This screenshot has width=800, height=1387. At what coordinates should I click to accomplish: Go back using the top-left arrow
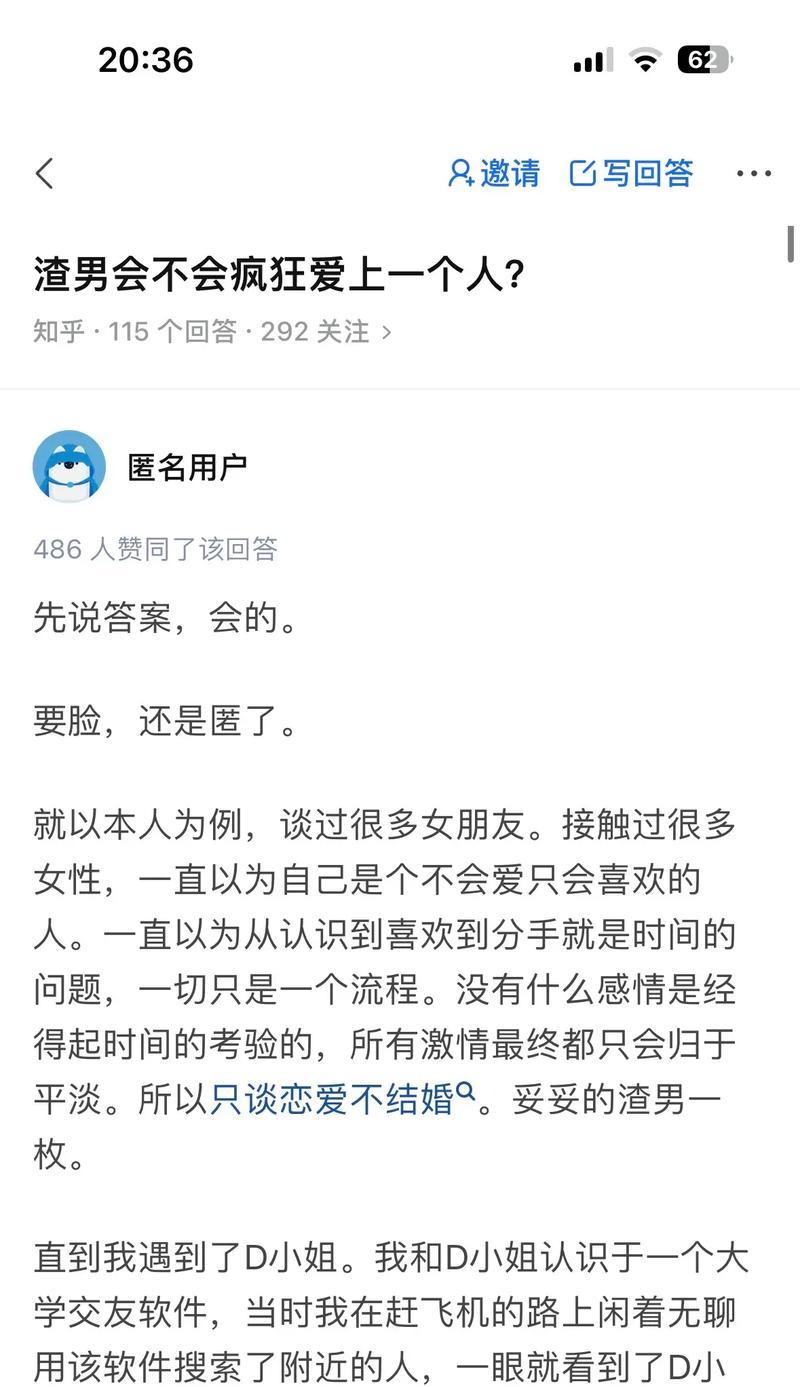[45, 173]
